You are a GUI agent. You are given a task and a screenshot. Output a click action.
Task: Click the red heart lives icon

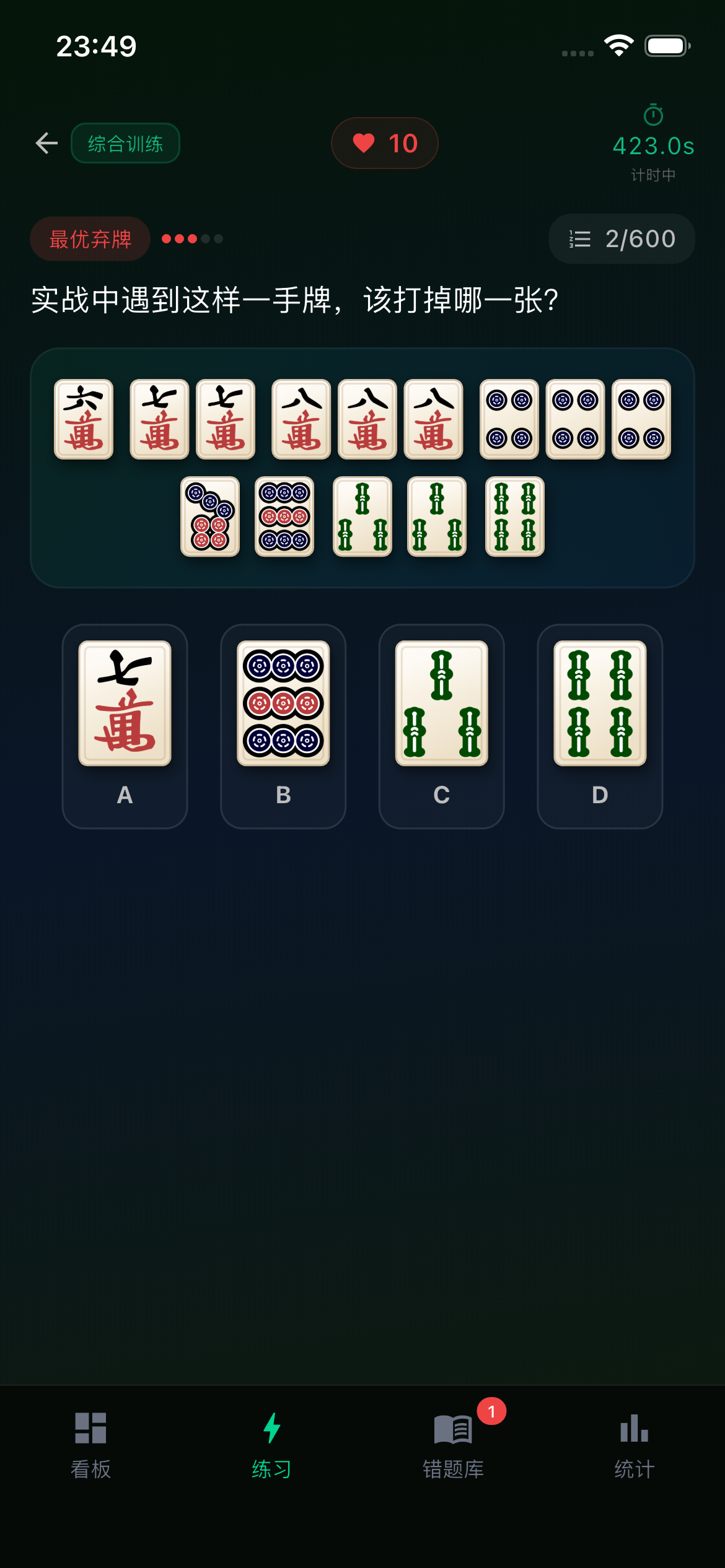[364, 142]
